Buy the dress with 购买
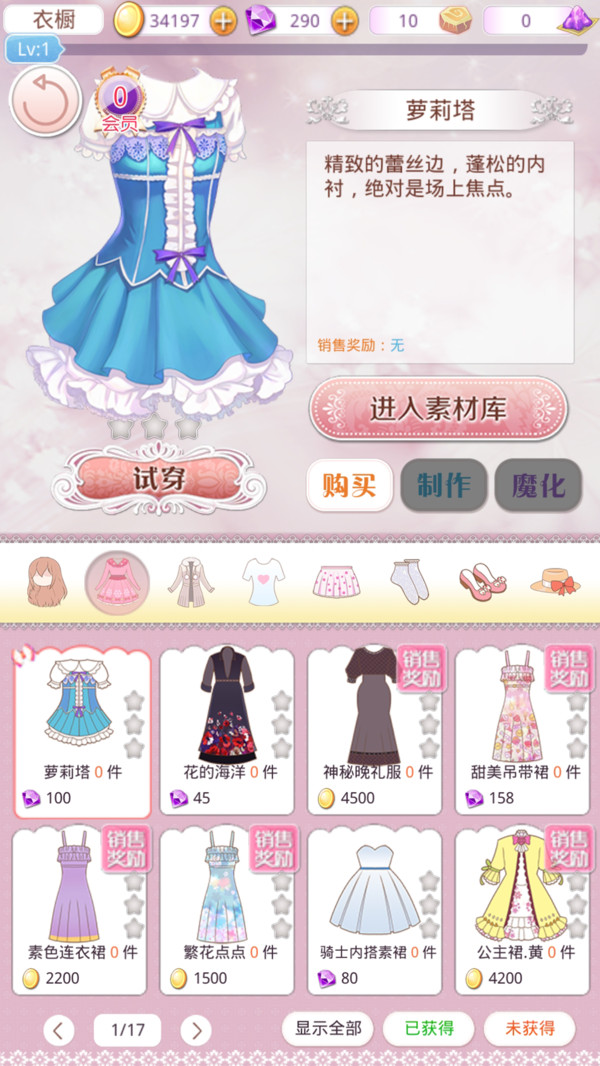 [x=349, y=486]
